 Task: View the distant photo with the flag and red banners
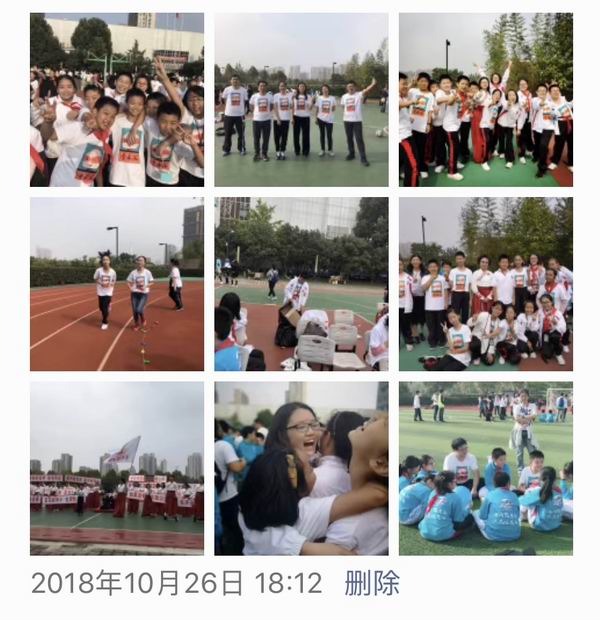(117, 468)
